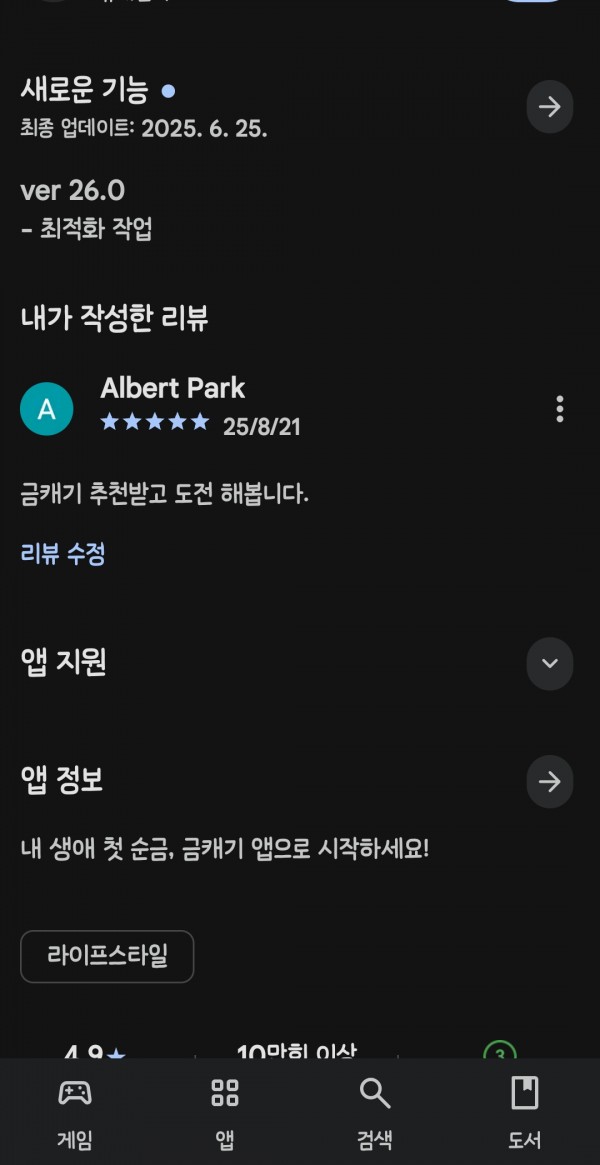Open the 앱 정보 arrow
Viewport: 600px width, 1165px height.
coord(550,782)
